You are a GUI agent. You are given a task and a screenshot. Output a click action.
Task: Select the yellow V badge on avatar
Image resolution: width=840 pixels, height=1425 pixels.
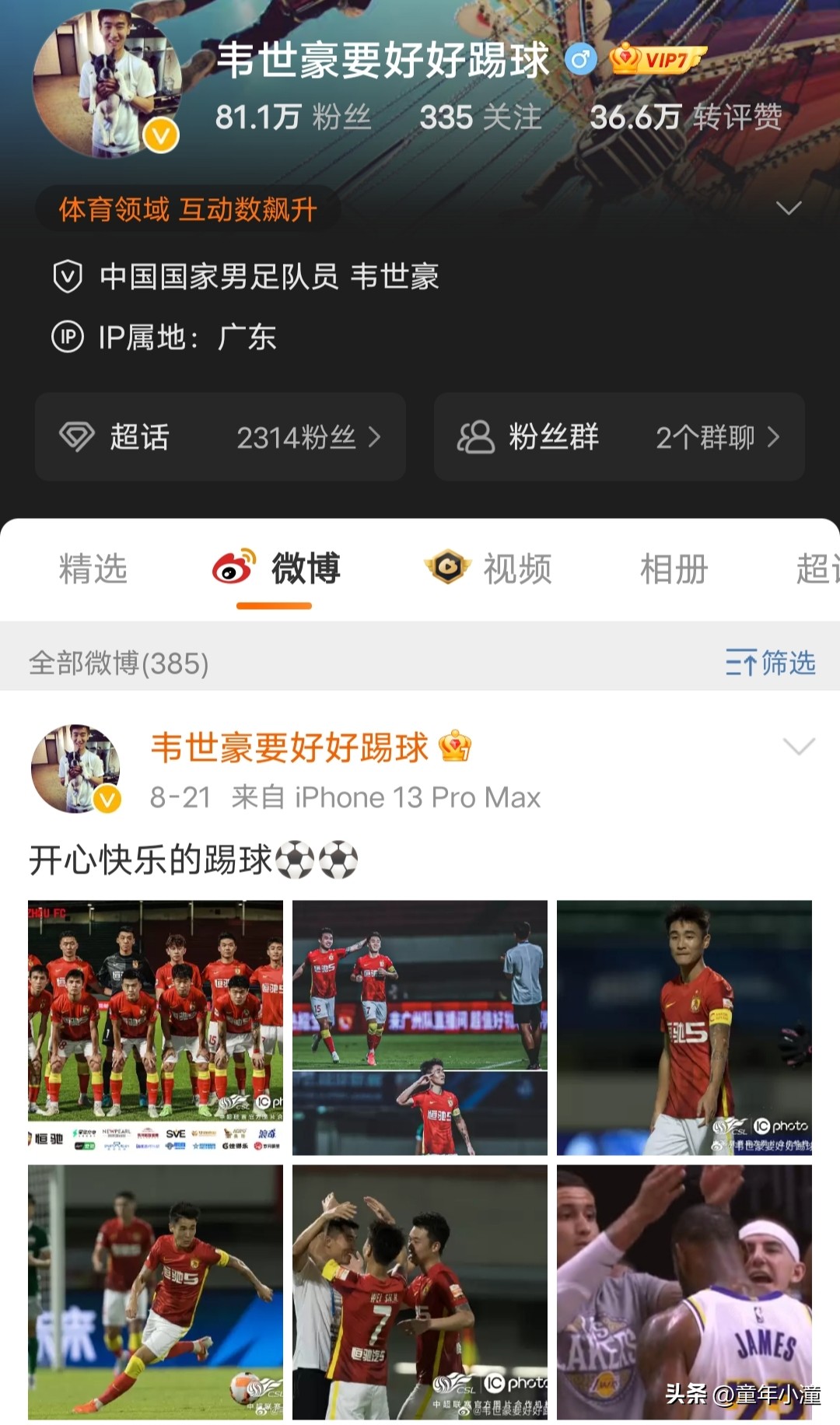[x=159, y=134]
